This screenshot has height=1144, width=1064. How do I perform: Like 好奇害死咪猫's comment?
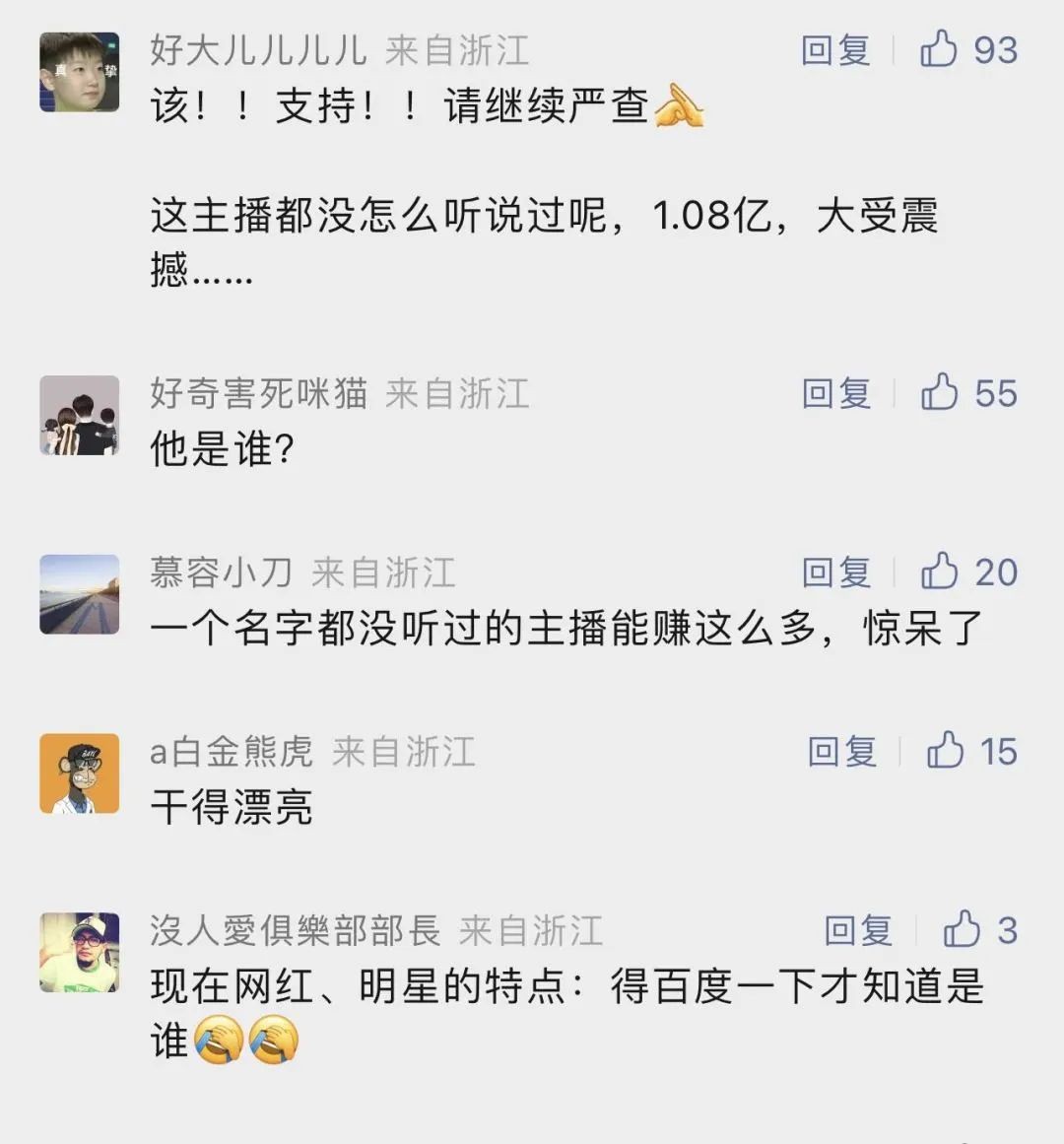click(x=939, y=392)
